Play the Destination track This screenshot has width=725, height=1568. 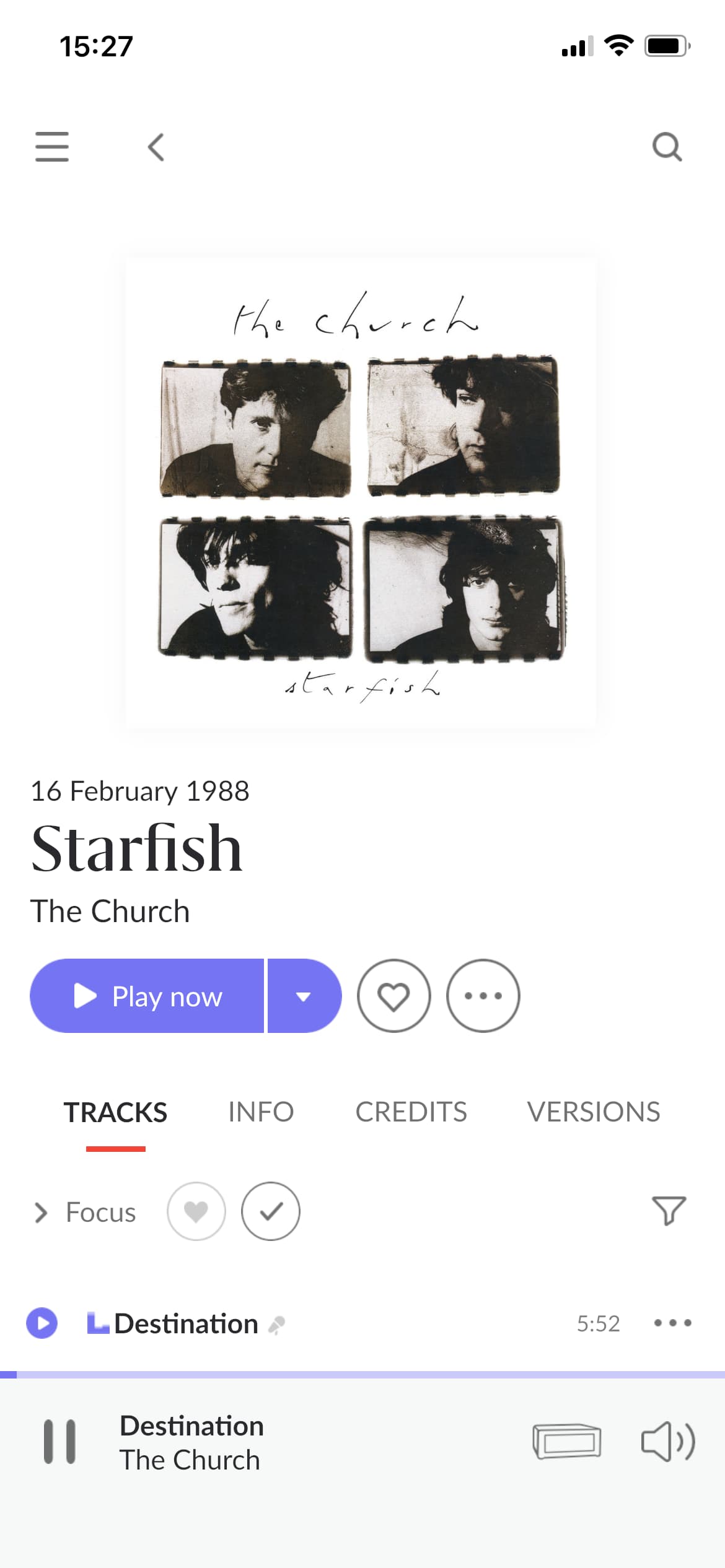[x=42, y=1323]
